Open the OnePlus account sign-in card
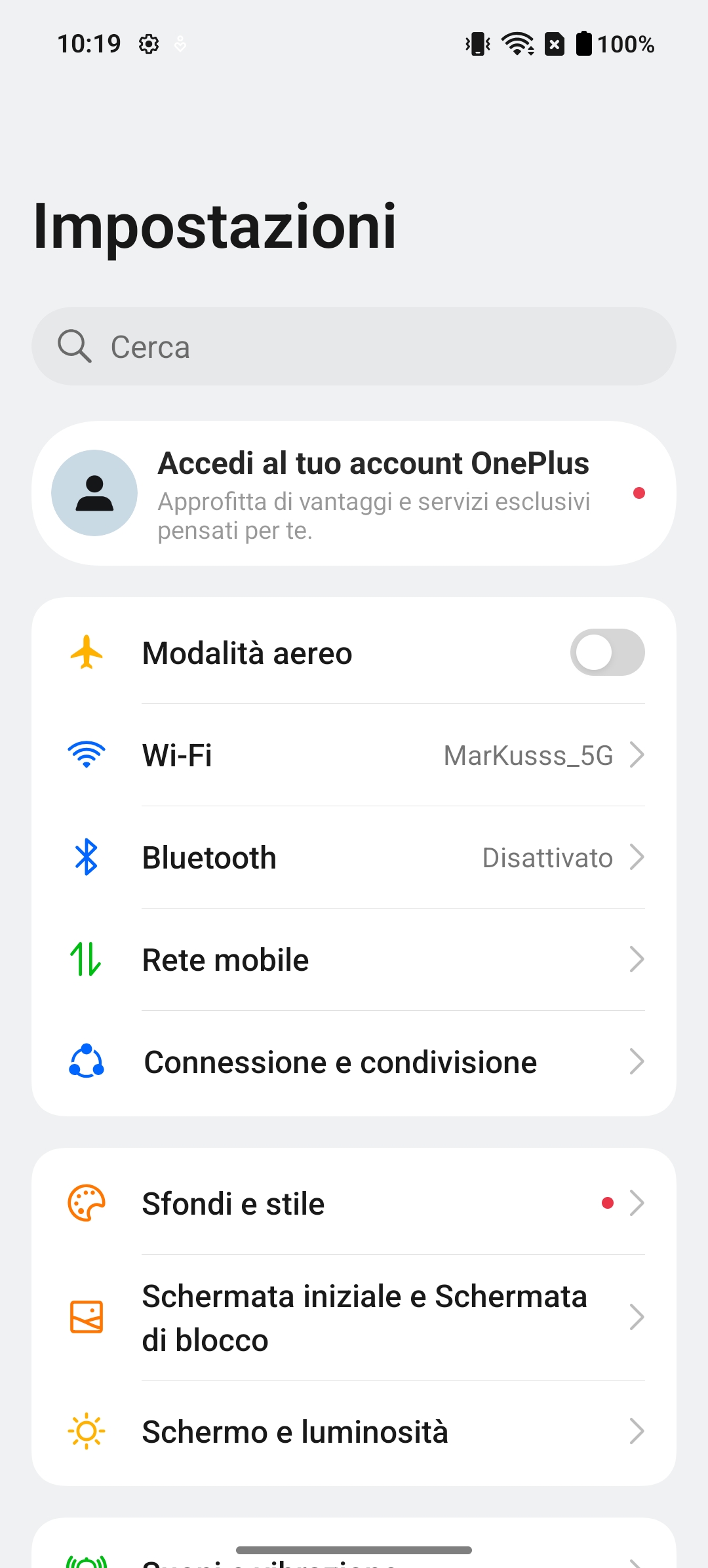Viewport: 708px width, 1568px height. tap(354, 494)
